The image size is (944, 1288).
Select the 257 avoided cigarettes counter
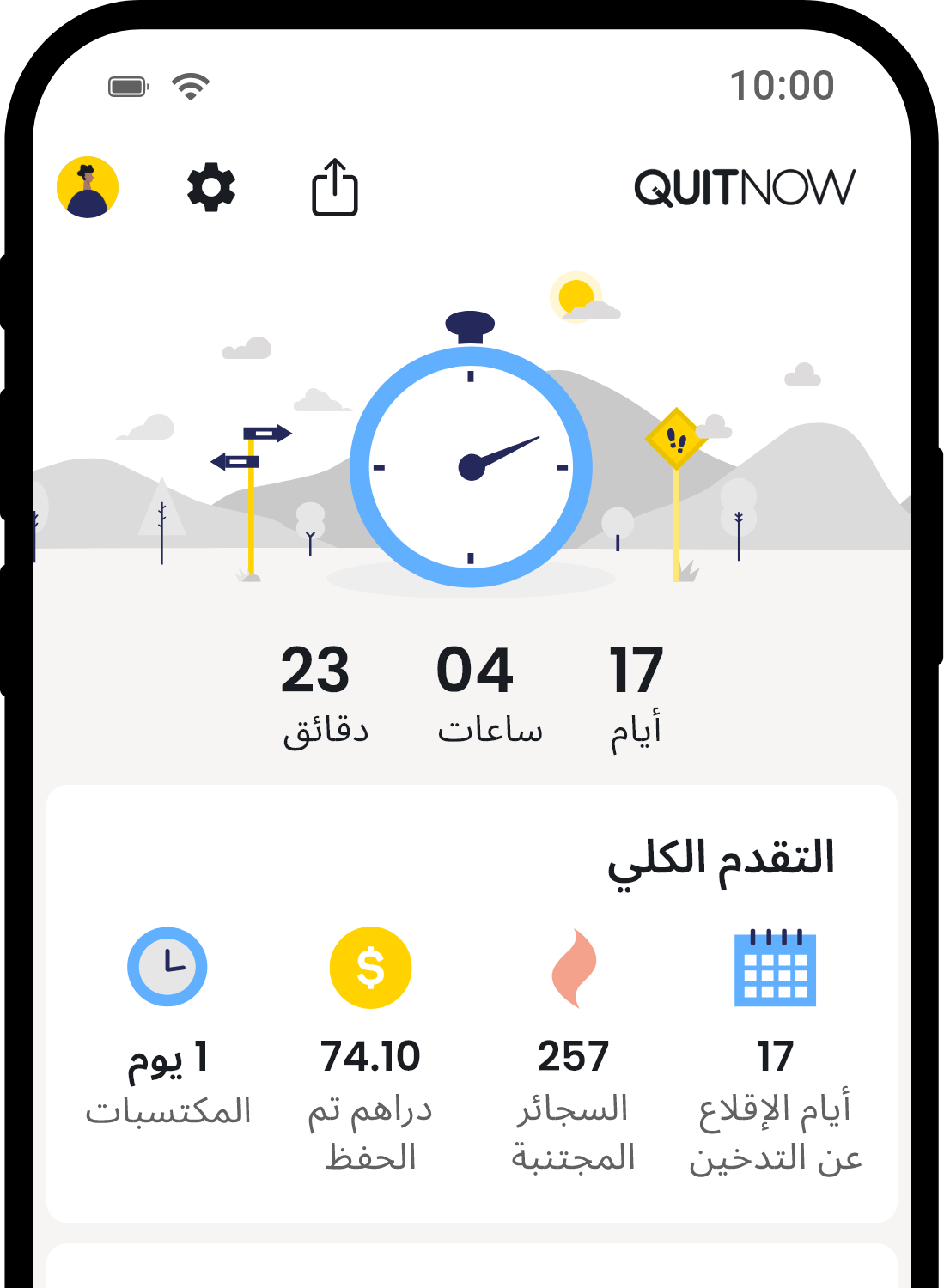tap(574, 1056)
